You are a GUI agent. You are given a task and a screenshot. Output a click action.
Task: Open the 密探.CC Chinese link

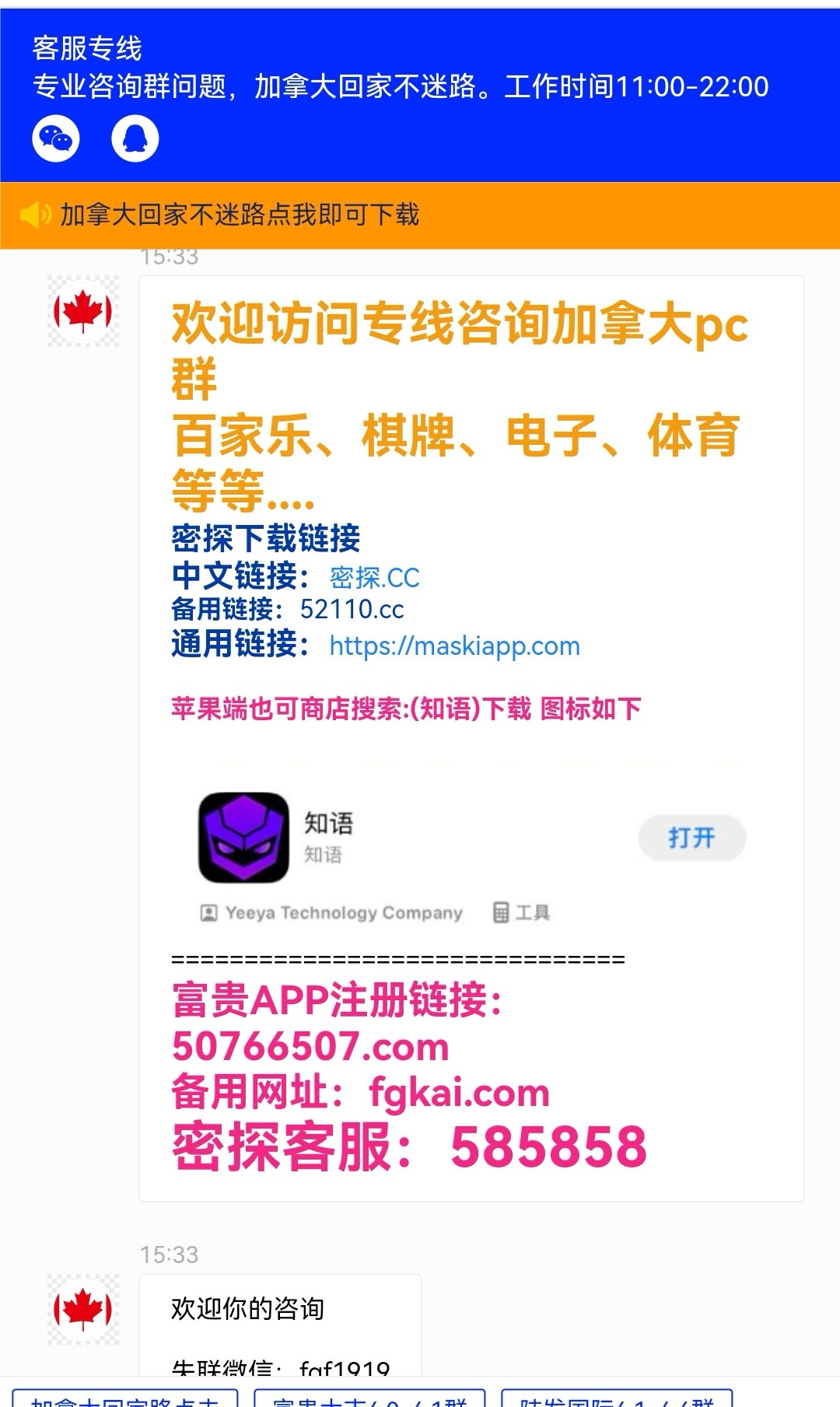[374, 578]
